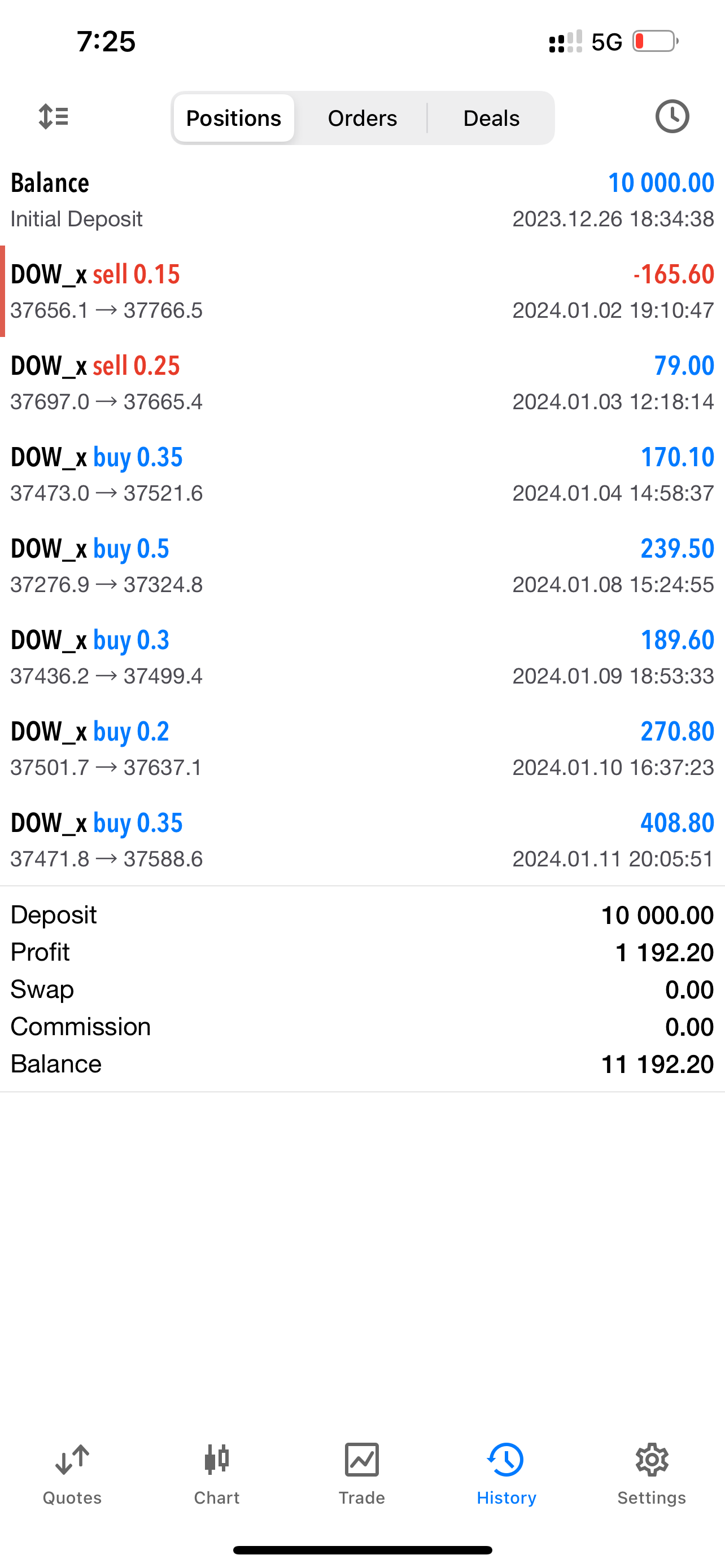
Task: Expand the DOW_x sell 0.25 position
Action: coord(362,383)
